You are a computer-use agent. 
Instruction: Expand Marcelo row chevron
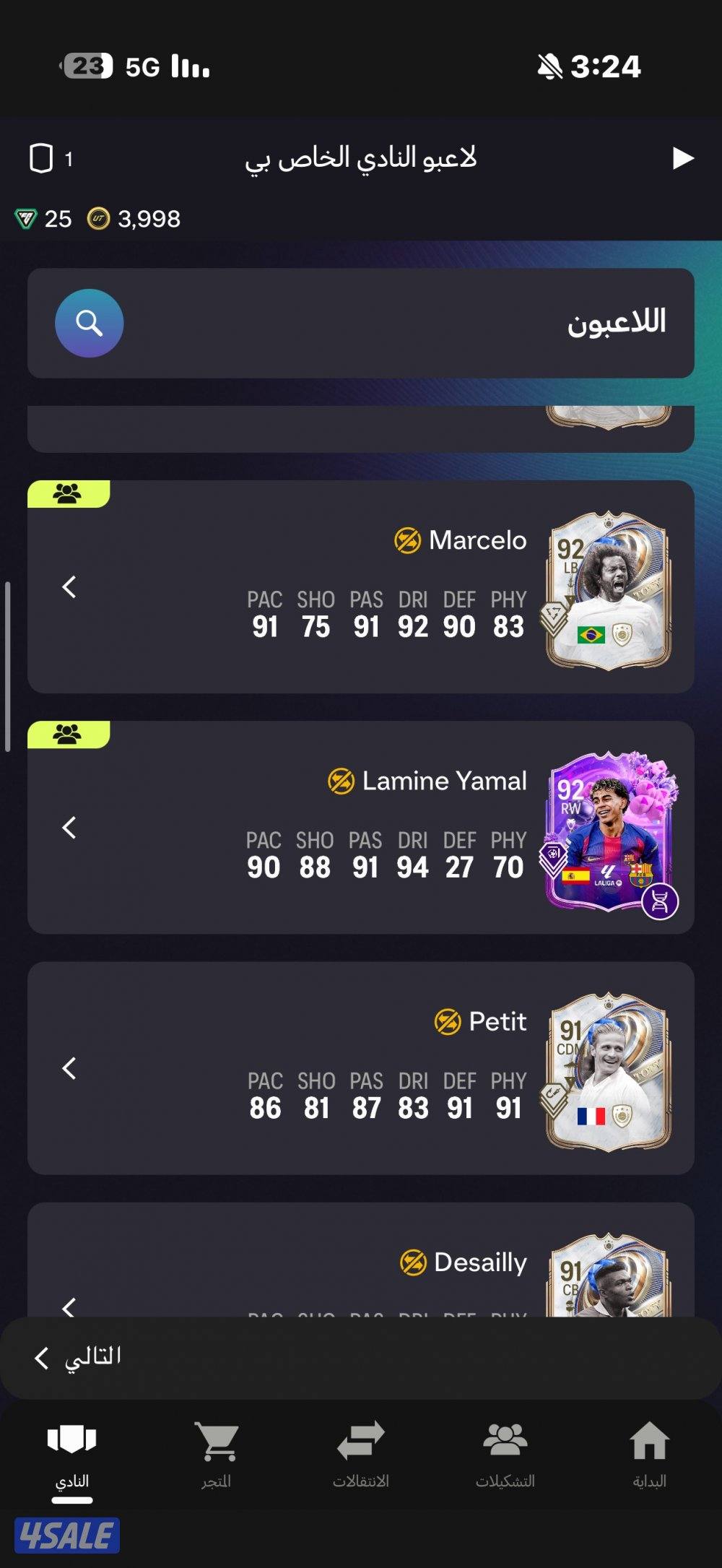(x=69, y=586)
